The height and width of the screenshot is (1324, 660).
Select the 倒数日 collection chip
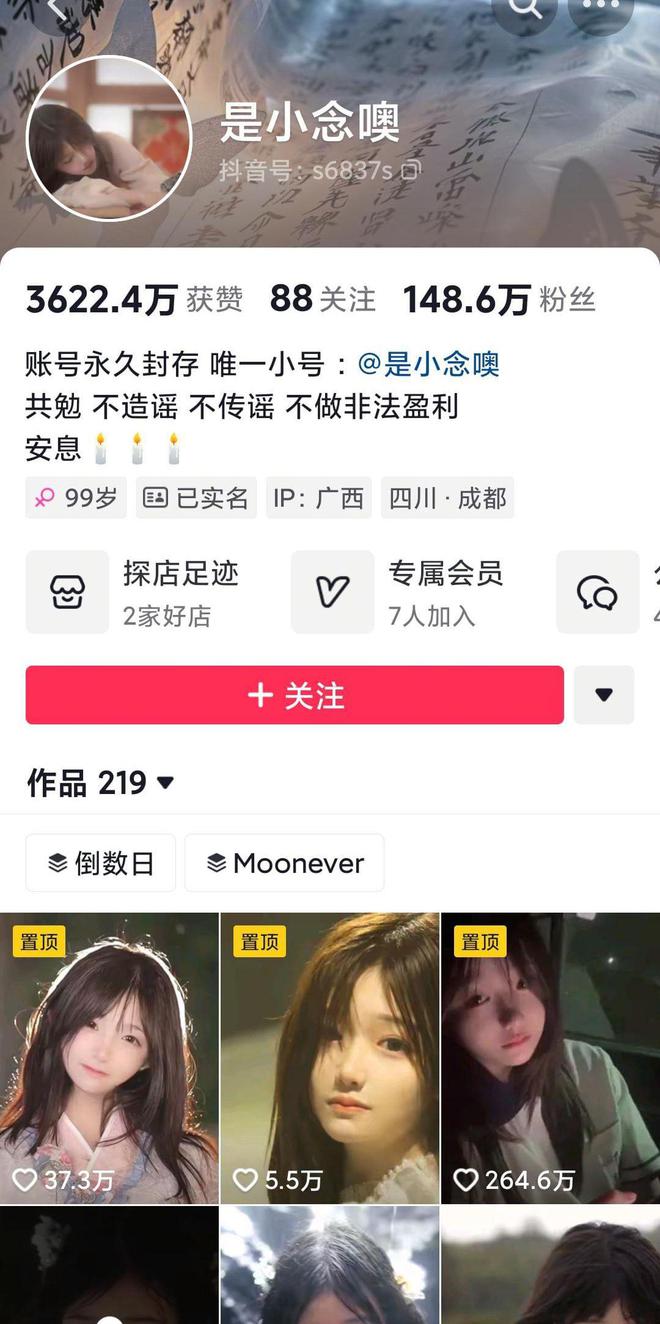coord(101,863)
